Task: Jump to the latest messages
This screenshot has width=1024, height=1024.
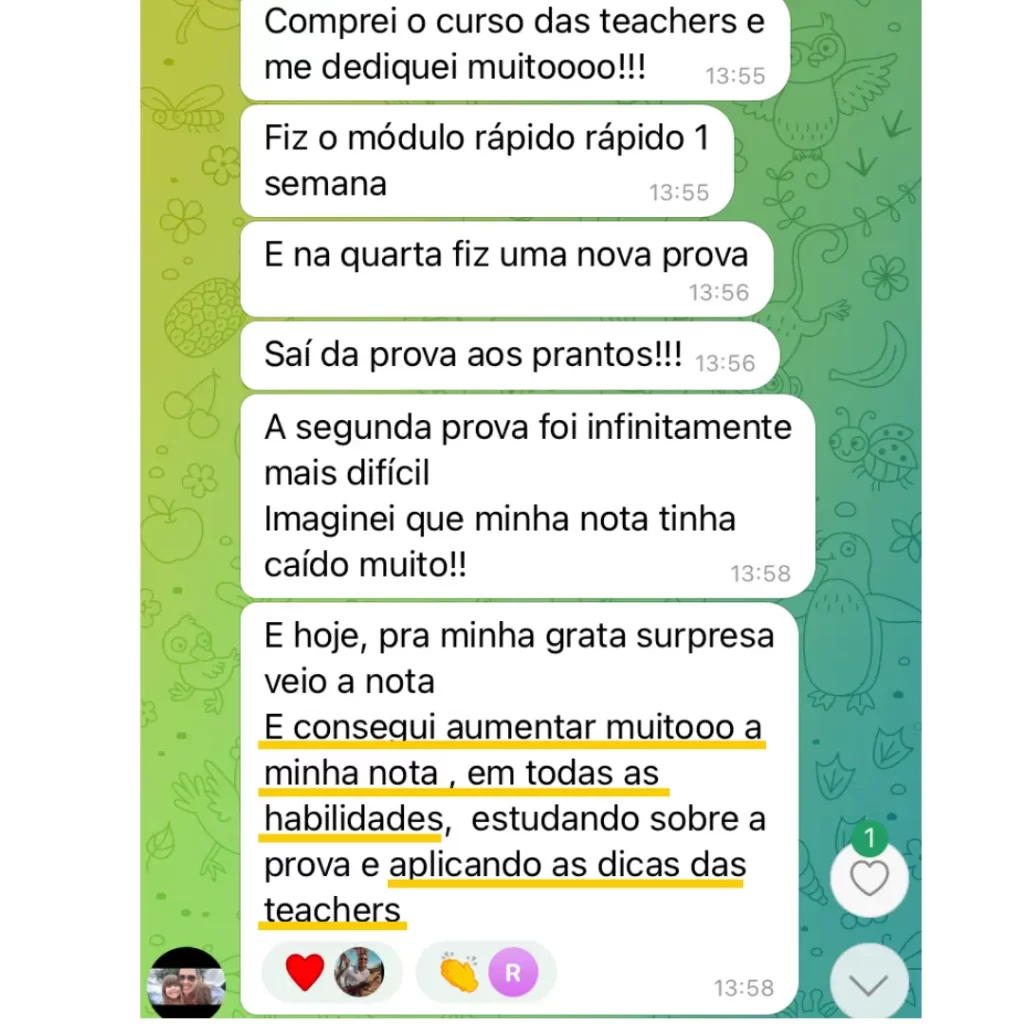Action: pos(868,984)
